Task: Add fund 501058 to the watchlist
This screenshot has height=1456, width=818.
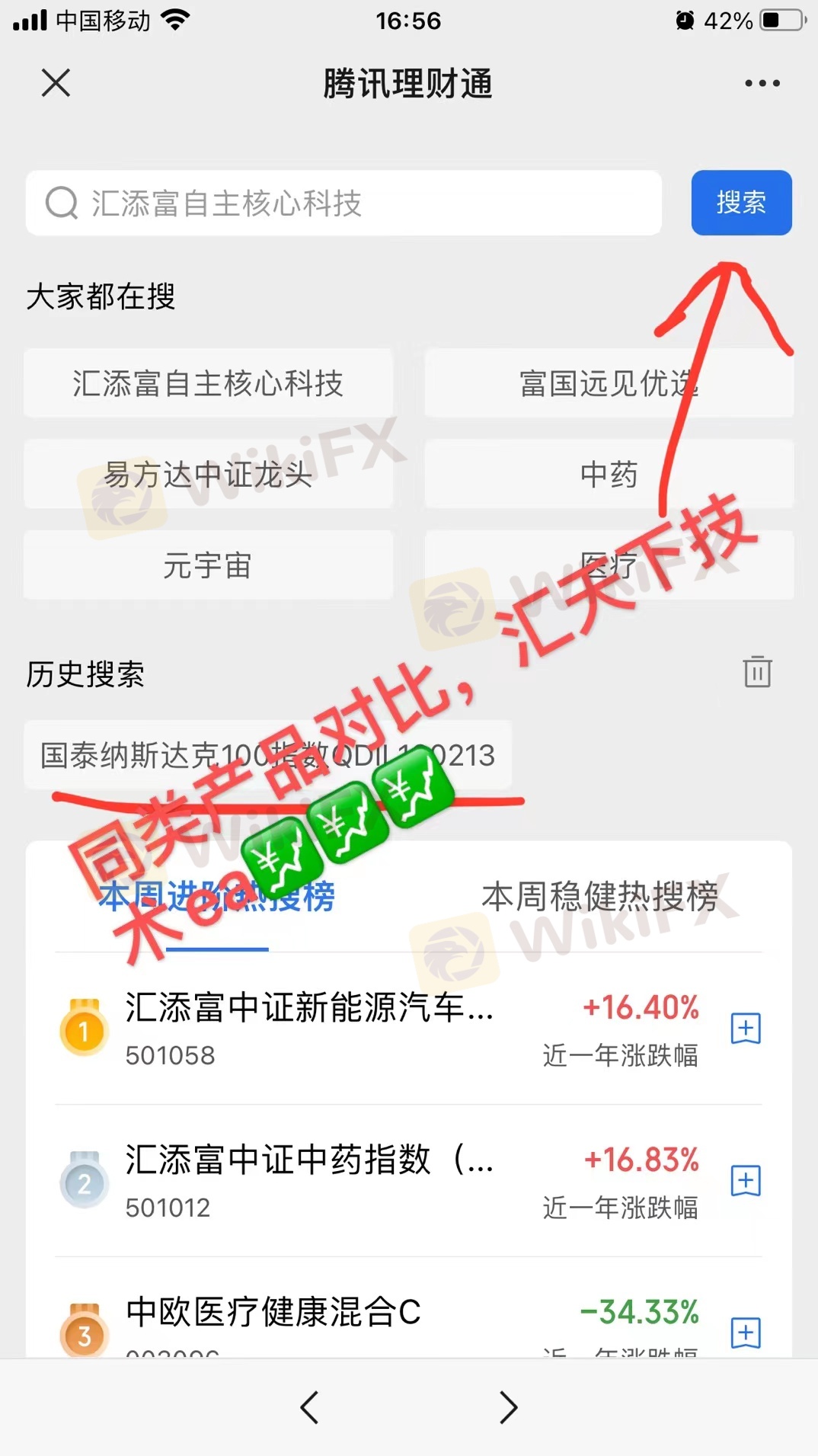Action: click(745, 1029)
